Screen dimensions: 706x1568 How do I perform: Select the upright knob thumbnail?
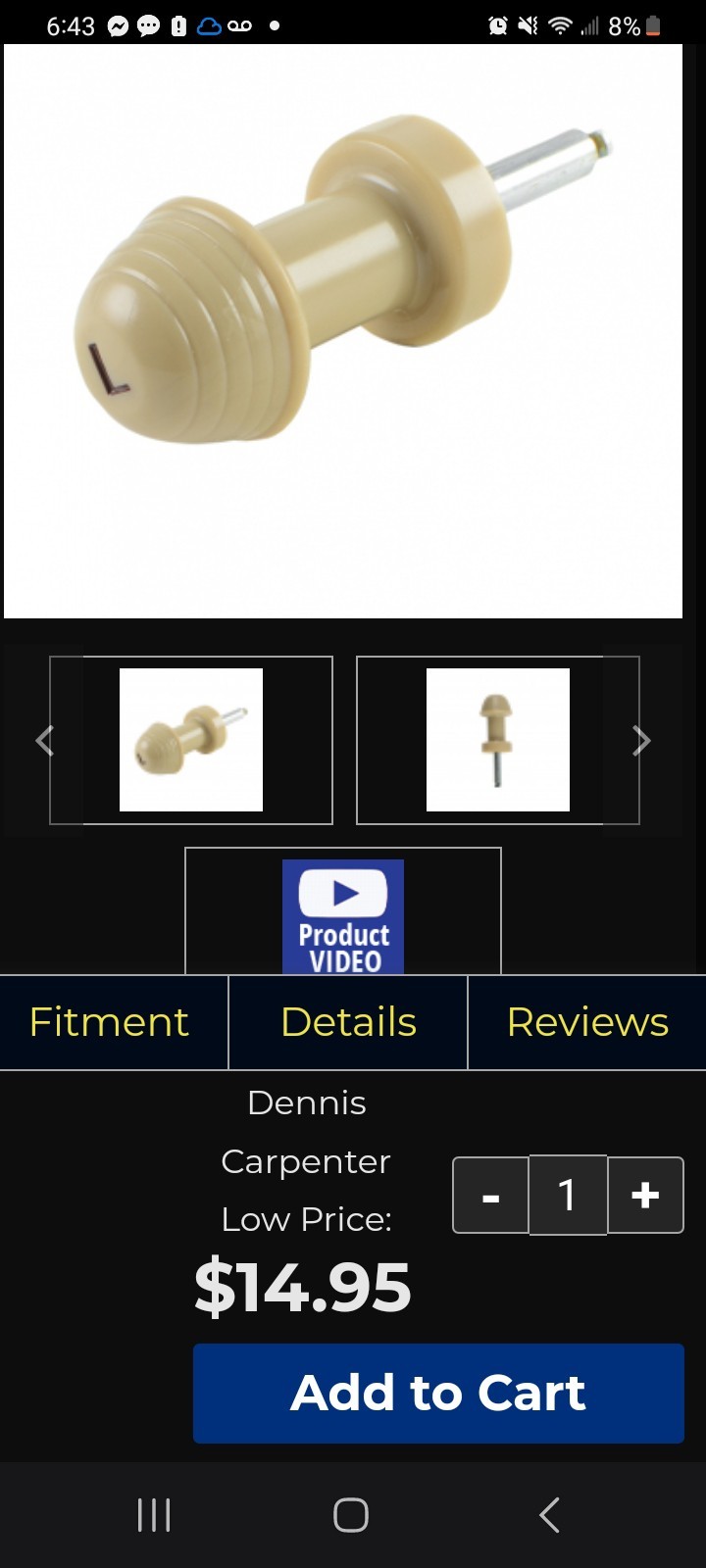[498, 740]
